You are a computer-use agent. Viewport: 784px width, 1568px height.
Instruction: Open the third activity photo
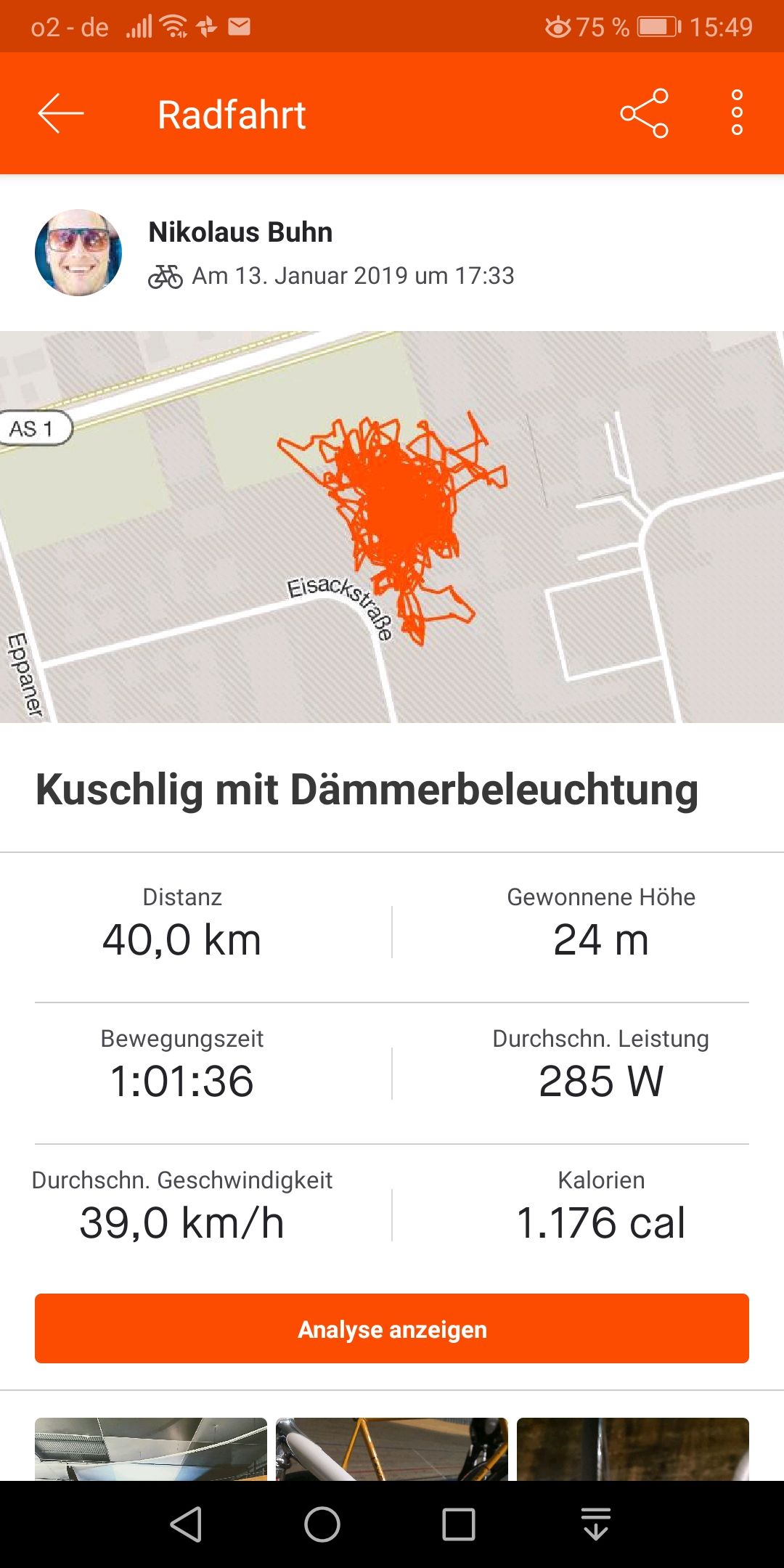[x=632, y=1449]
